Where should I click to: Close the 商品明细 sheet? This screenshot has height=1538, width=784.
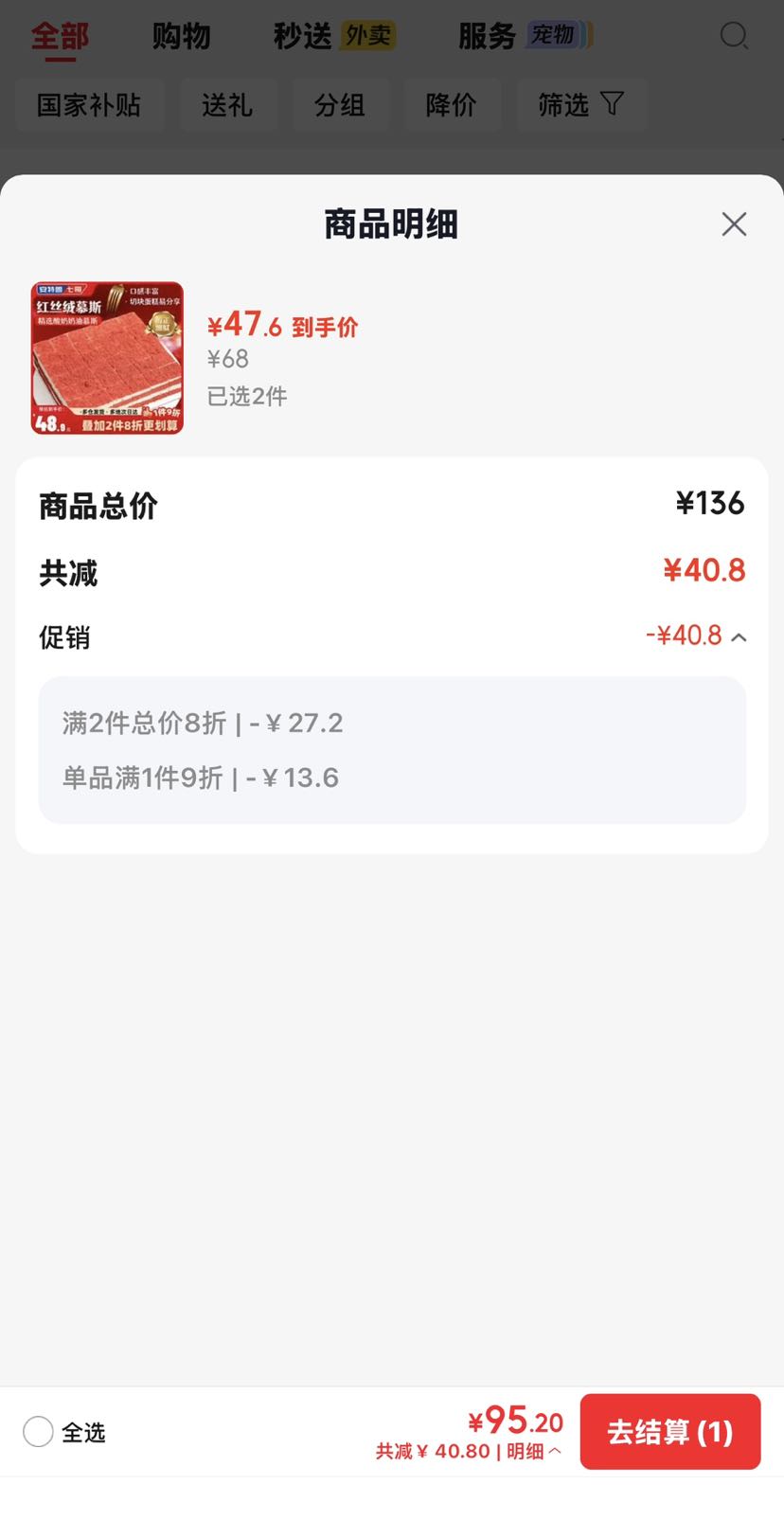[x=734, y=224]
